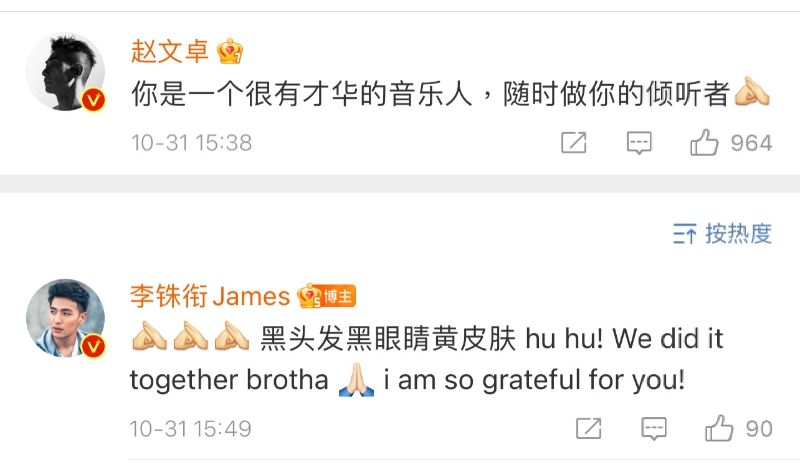Reply to 赵文卓's comment
The height and width of the screenshot is (467, 800).
639,143
